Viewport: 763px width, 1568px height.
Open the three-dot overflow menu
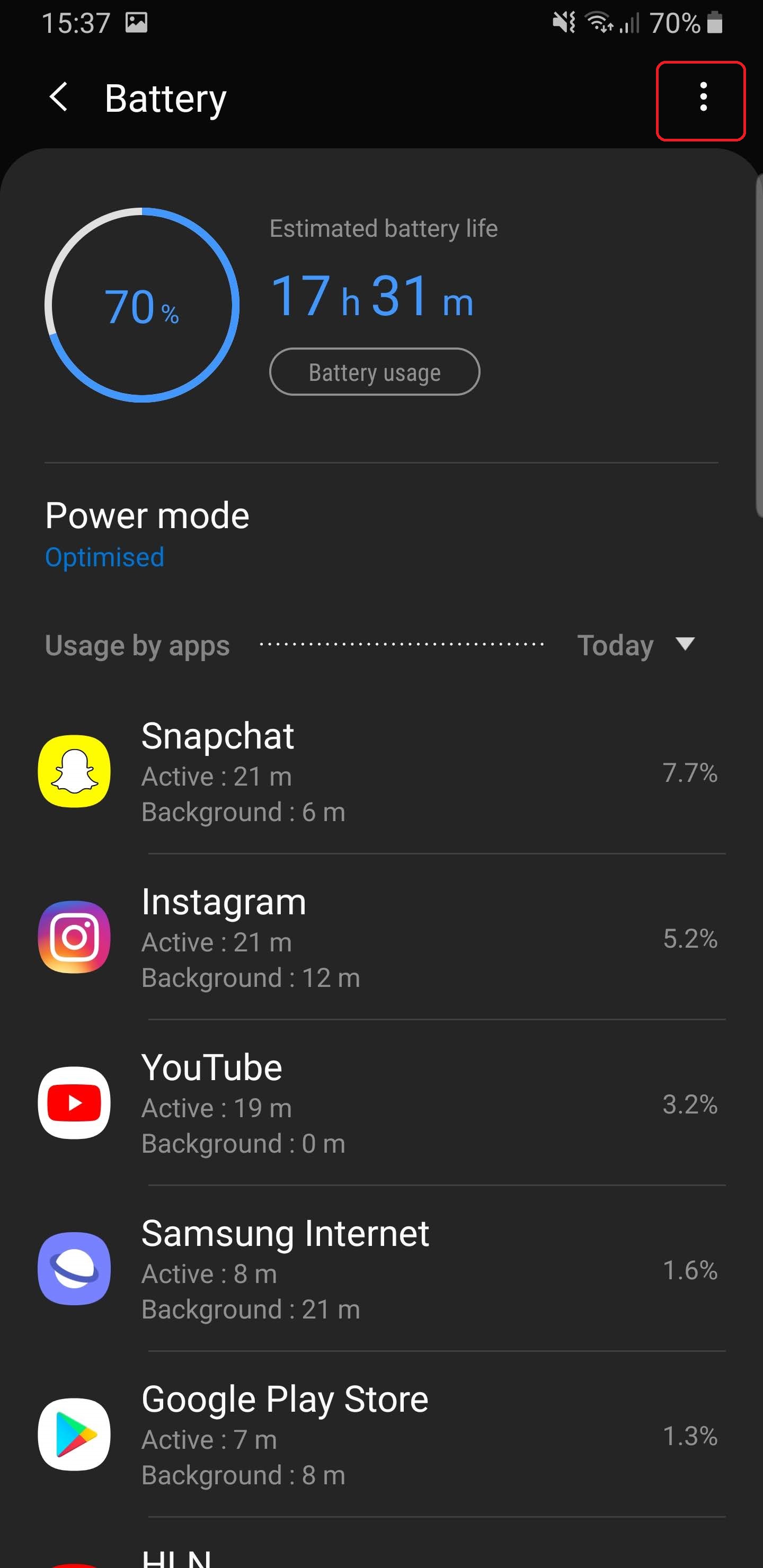[x=703, y=98]
